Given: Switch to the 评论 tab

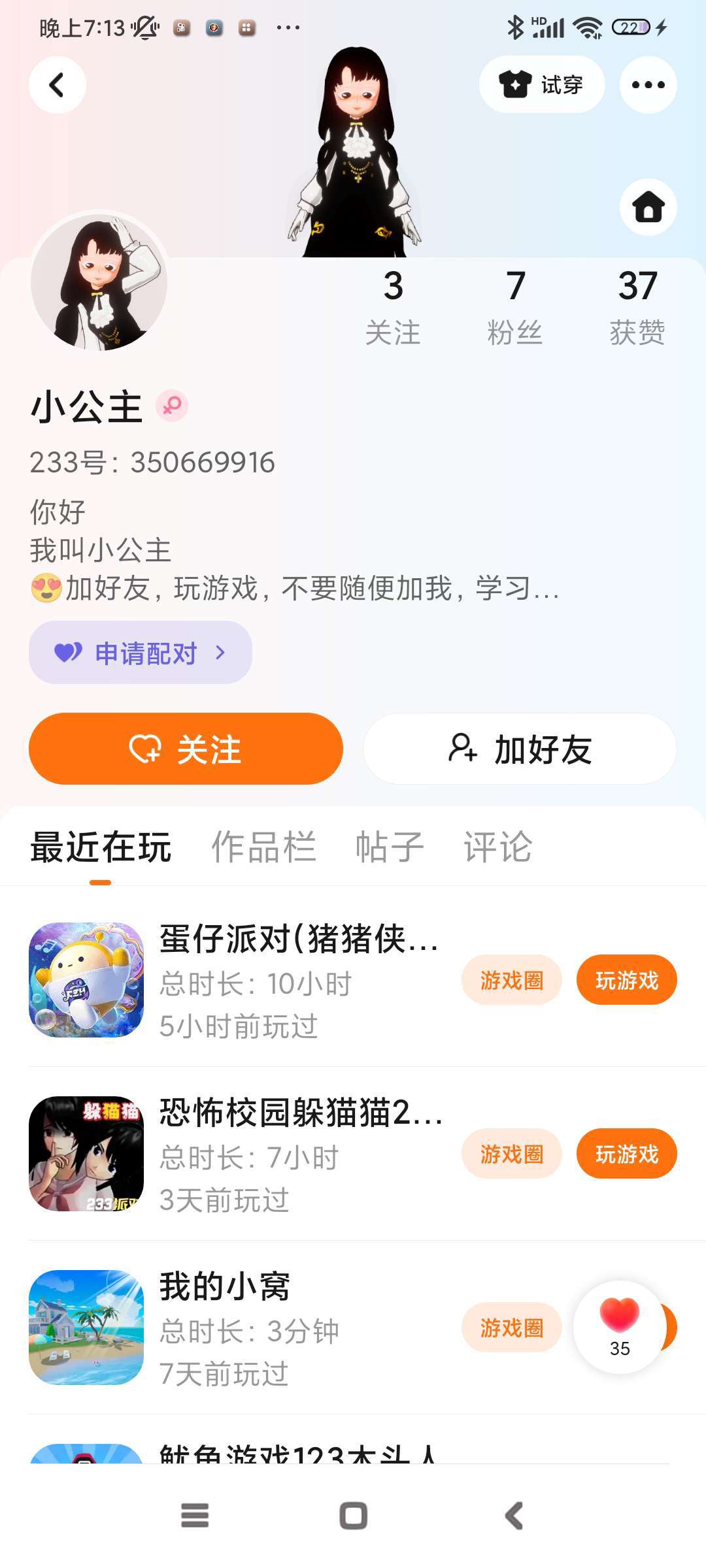Looking at the screenshot, I should click(x=498, y=847).
